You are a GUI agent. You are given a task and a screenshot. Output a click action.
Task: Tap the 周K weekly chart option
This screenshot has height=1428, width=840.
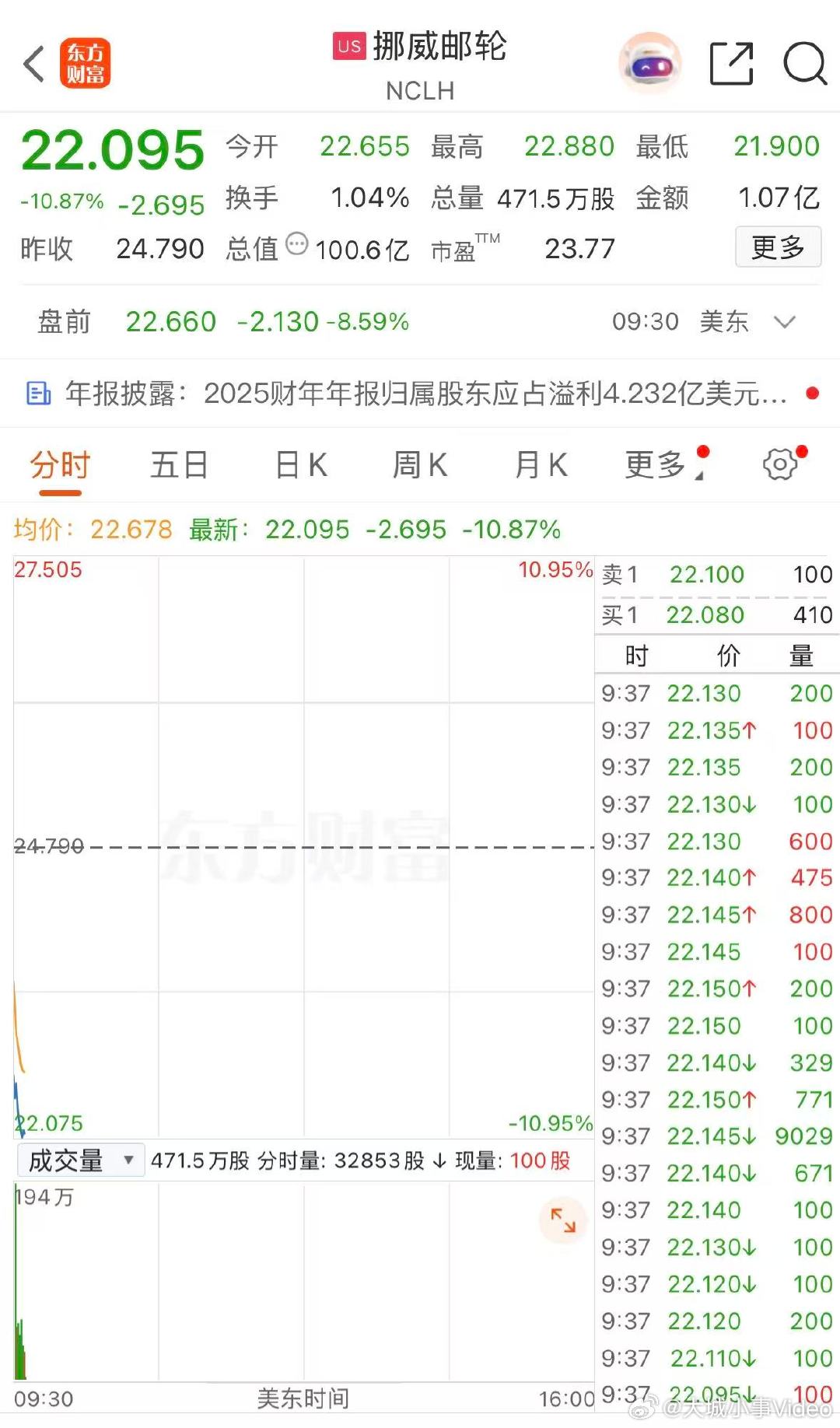click(x=418, y=464)
